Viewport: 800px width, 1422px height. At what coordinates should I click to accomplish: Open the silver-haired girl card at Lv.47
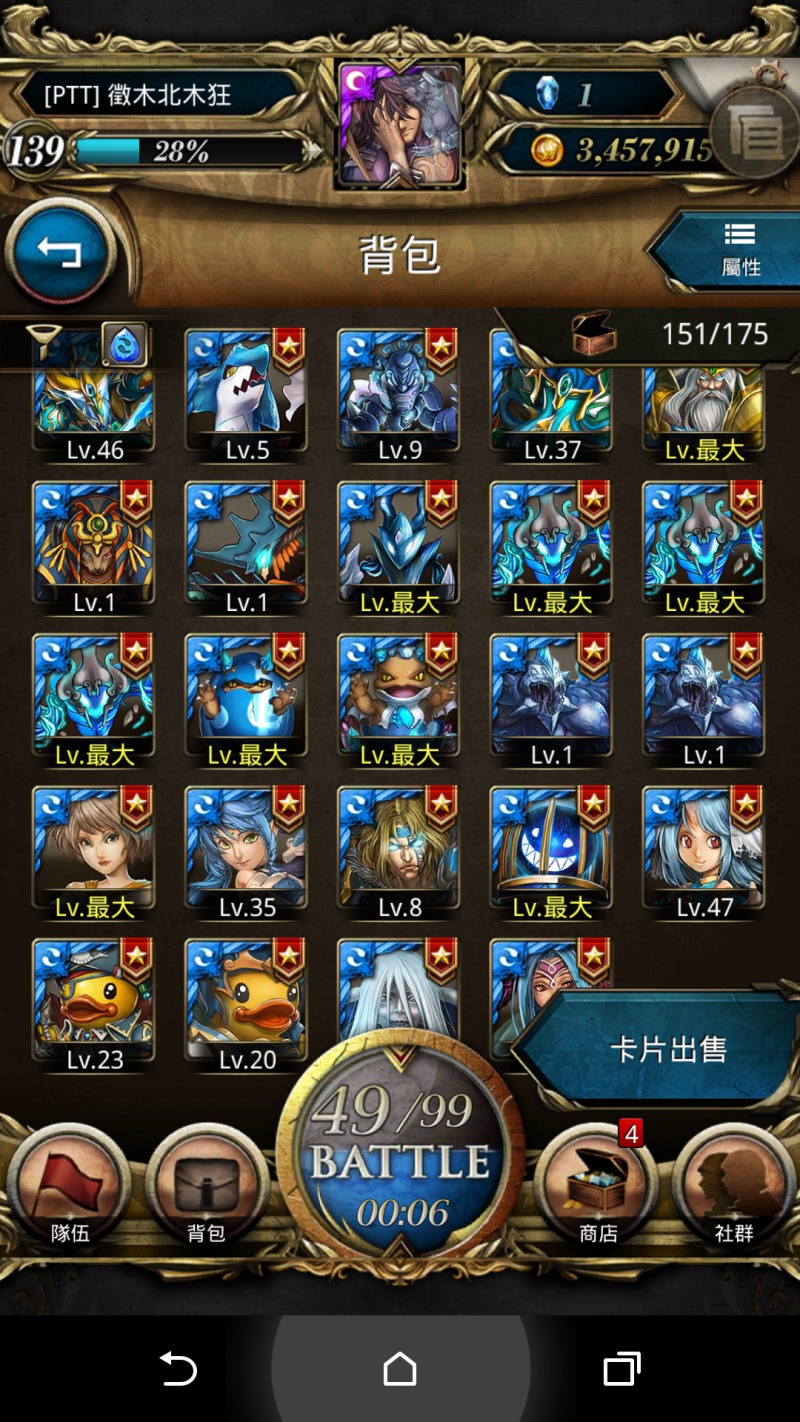point(704,852)
